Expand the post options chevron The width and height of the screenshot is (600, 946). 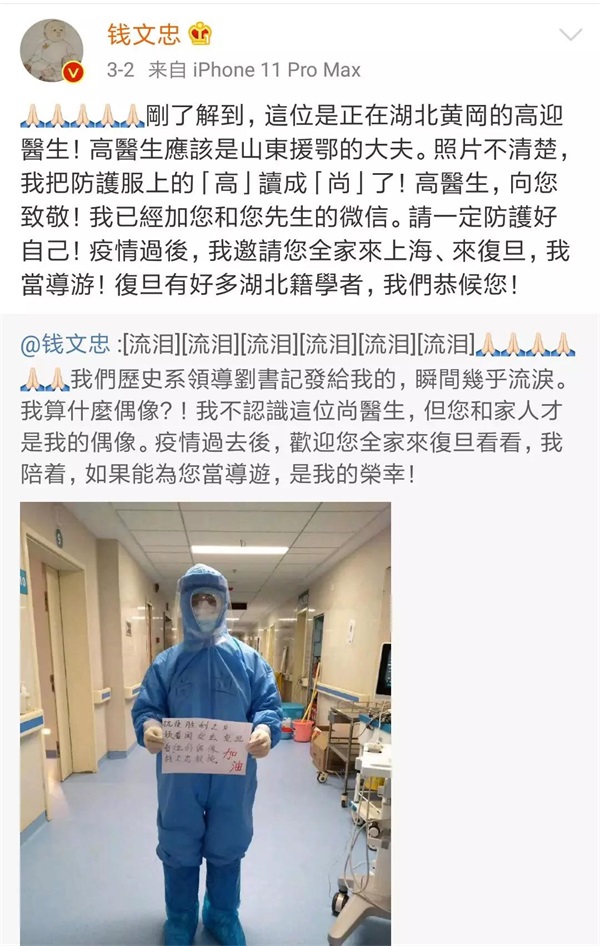point(570,36)
